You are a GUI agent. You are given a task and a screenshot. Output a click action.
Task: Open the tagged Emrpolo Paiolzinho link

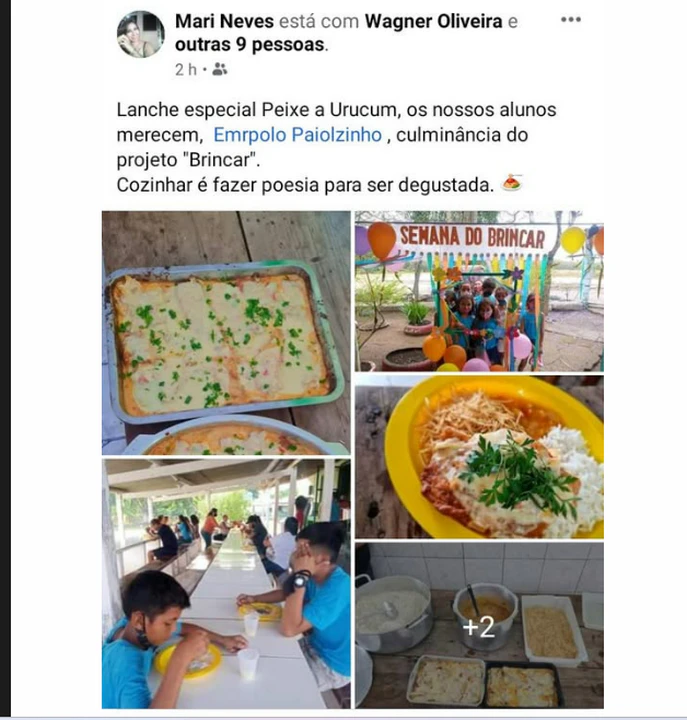(297, 135)
